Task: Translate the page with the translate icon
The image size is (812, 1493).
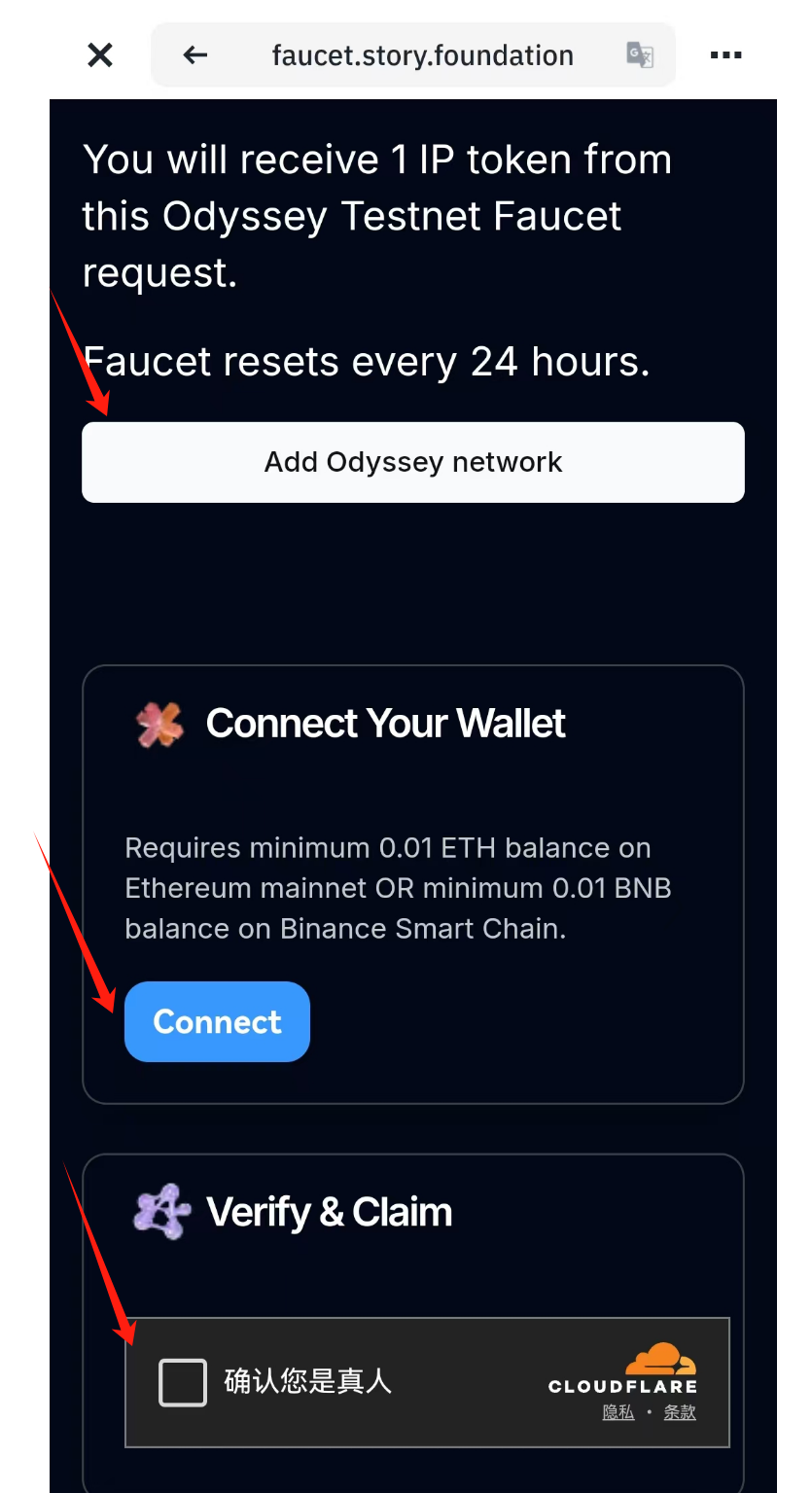Action: 639,55
